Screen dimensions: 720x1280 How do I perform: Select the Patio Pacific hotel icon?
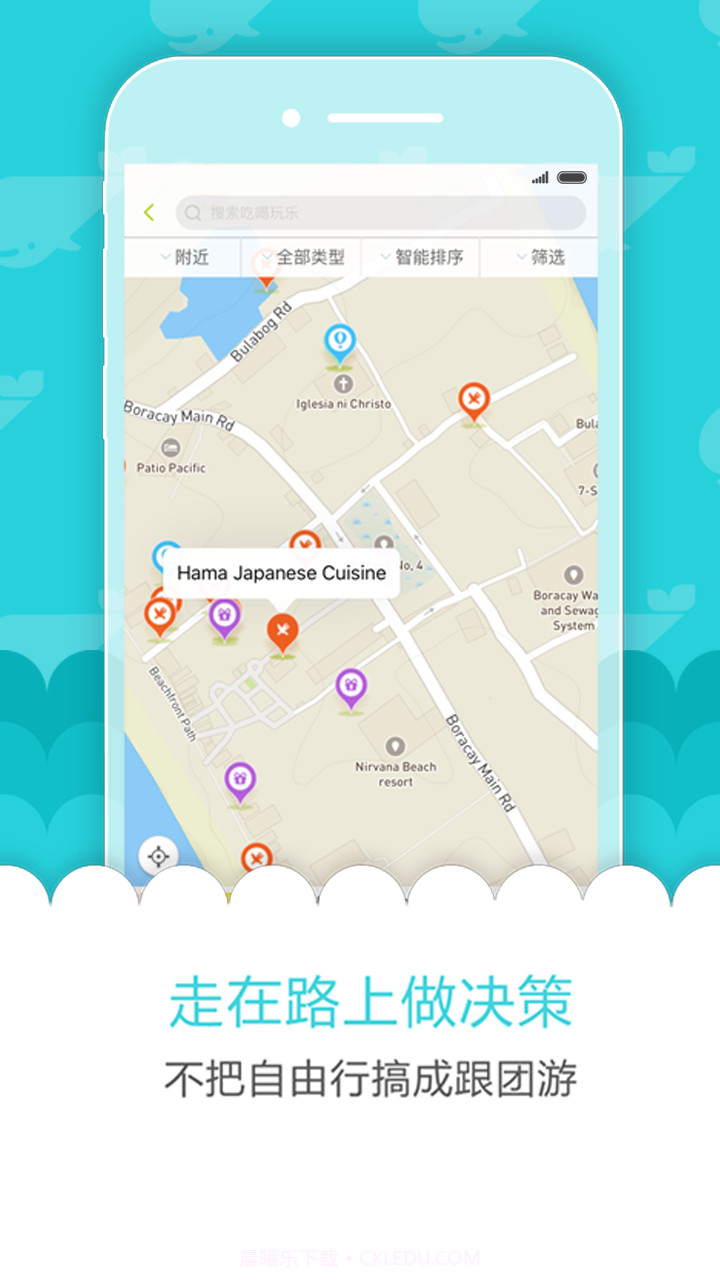coord(170,450)
